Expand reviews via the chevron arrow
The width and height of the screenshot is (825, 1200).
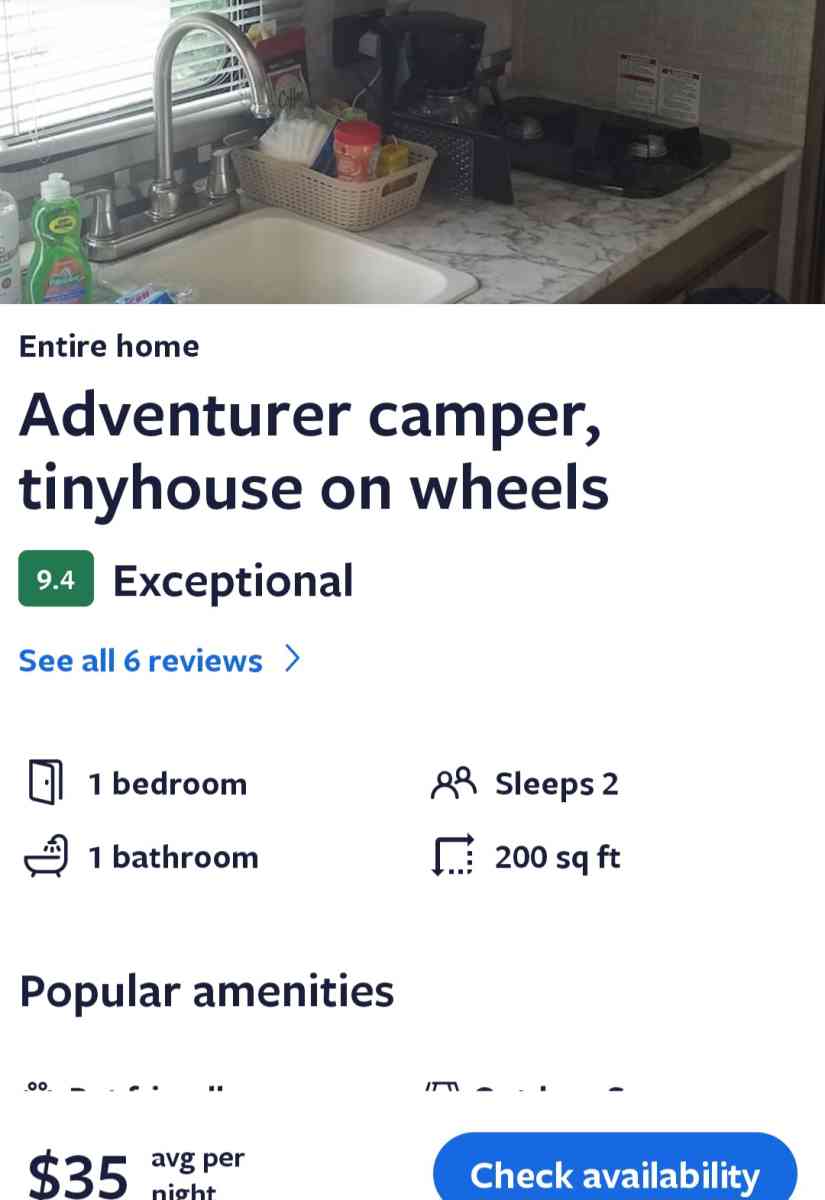(292, 659)
